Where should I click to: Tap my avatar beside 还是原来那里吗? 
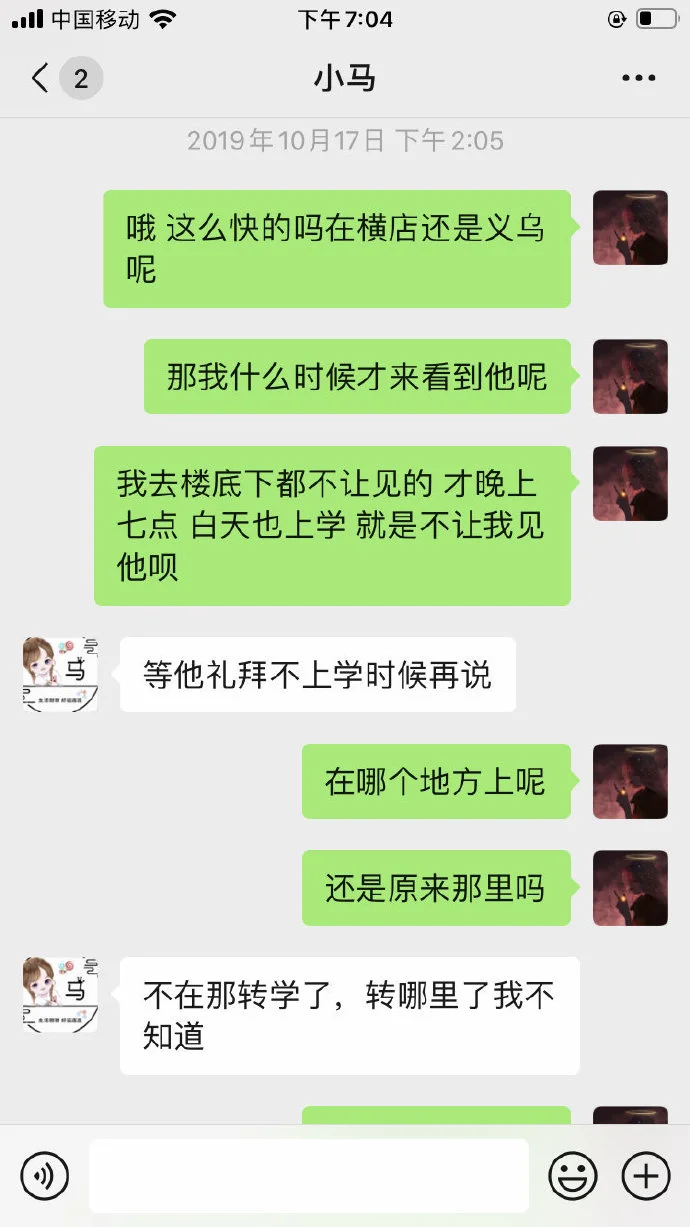click(630, 887)
